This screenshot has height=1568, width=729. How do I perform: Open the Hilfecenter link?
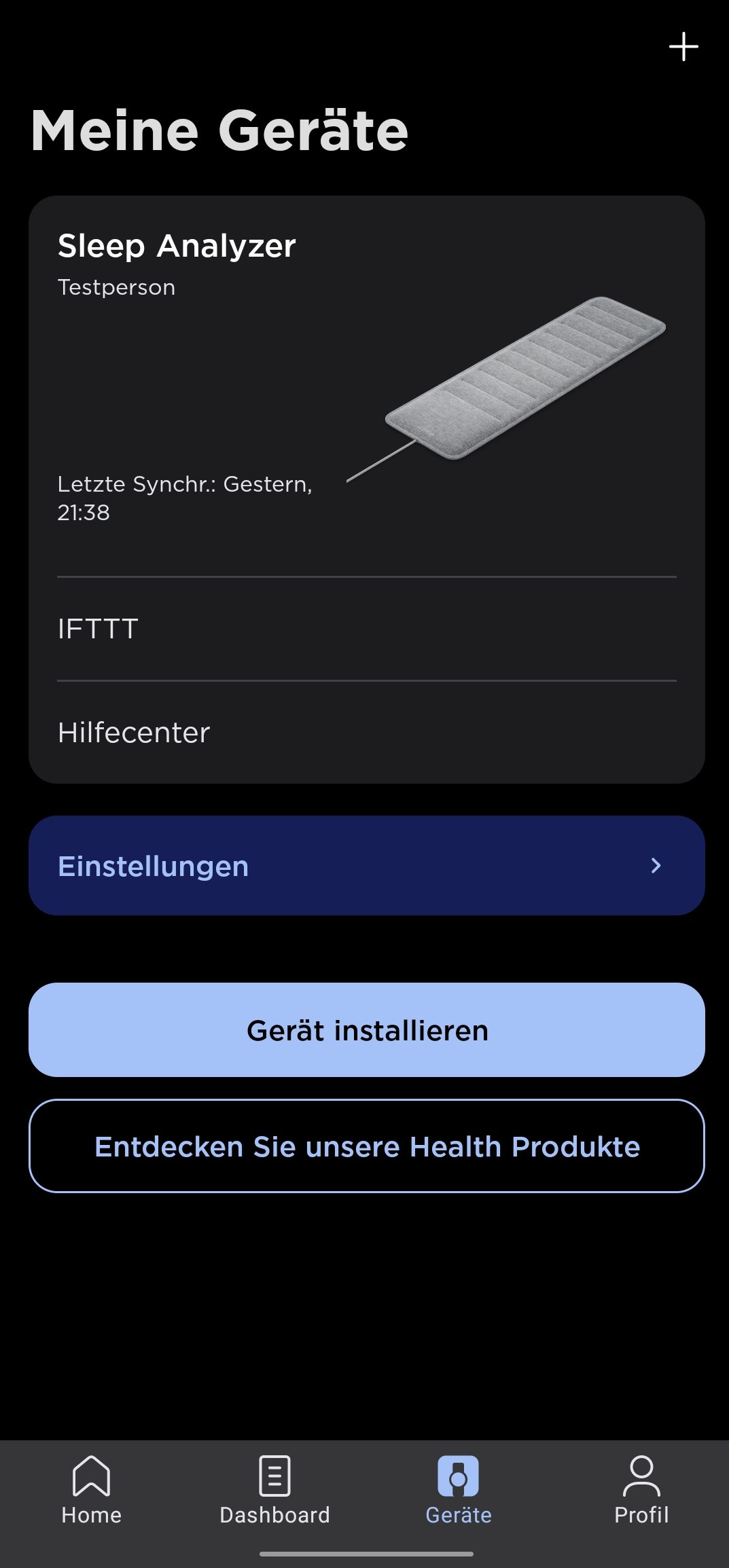tap(367, 732)
